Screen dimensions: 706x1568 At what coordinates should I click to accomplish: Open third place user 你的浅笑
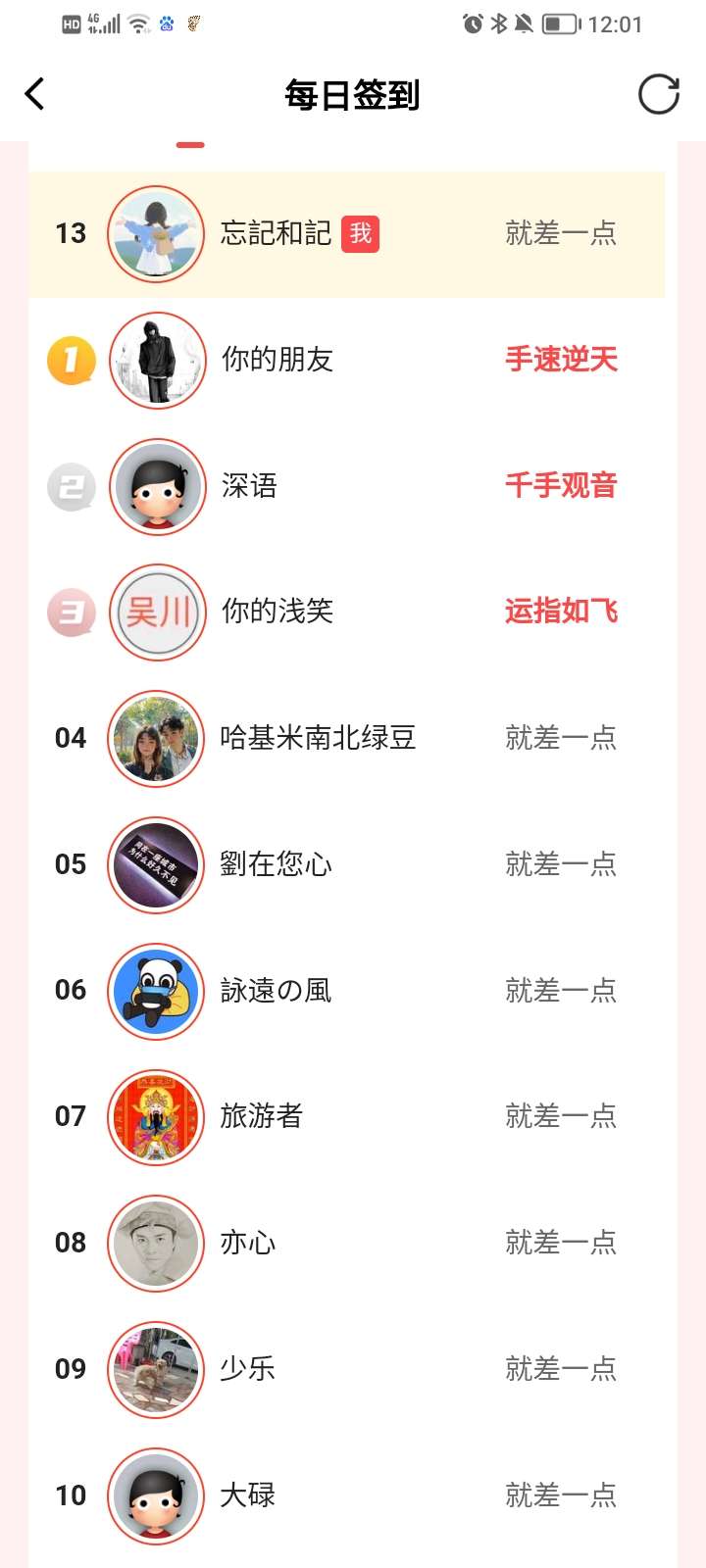coord(277,612)
